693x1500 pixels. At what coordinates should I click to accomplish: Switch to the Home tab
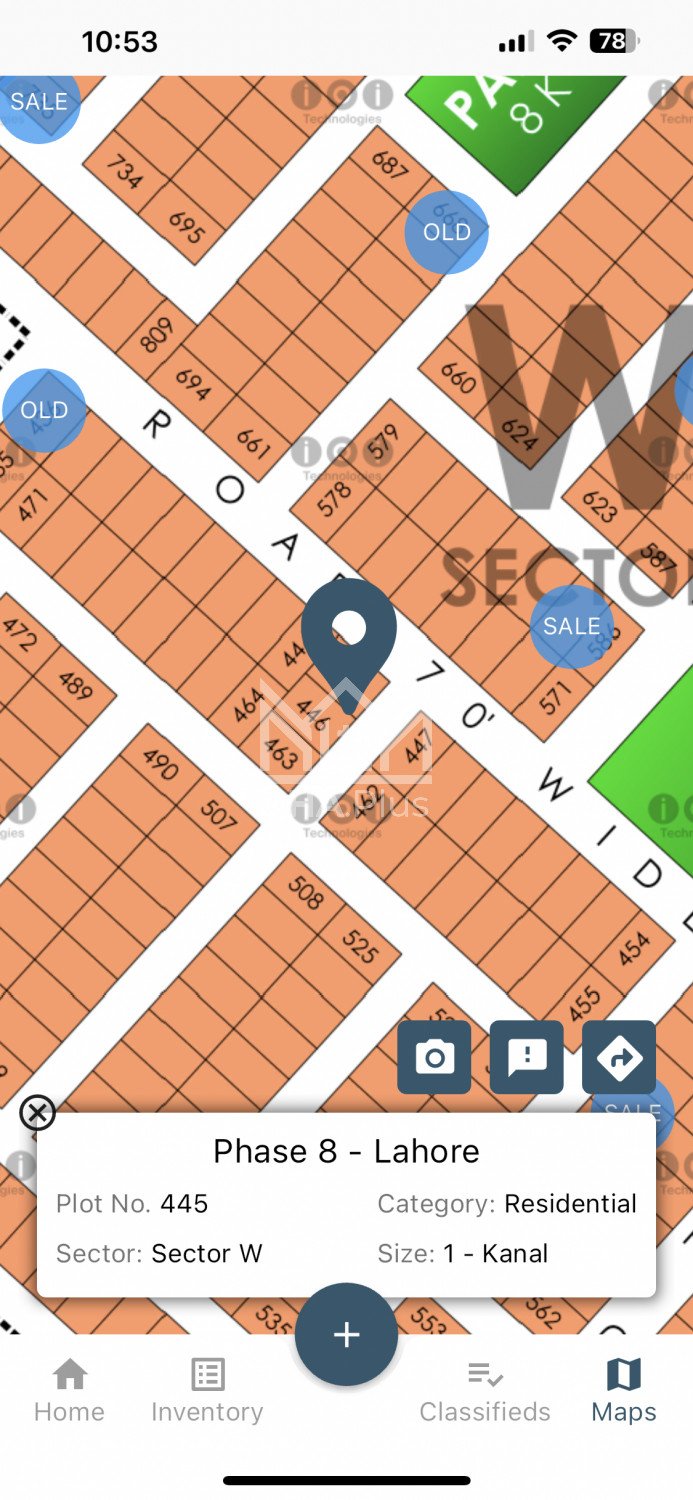69,1390
